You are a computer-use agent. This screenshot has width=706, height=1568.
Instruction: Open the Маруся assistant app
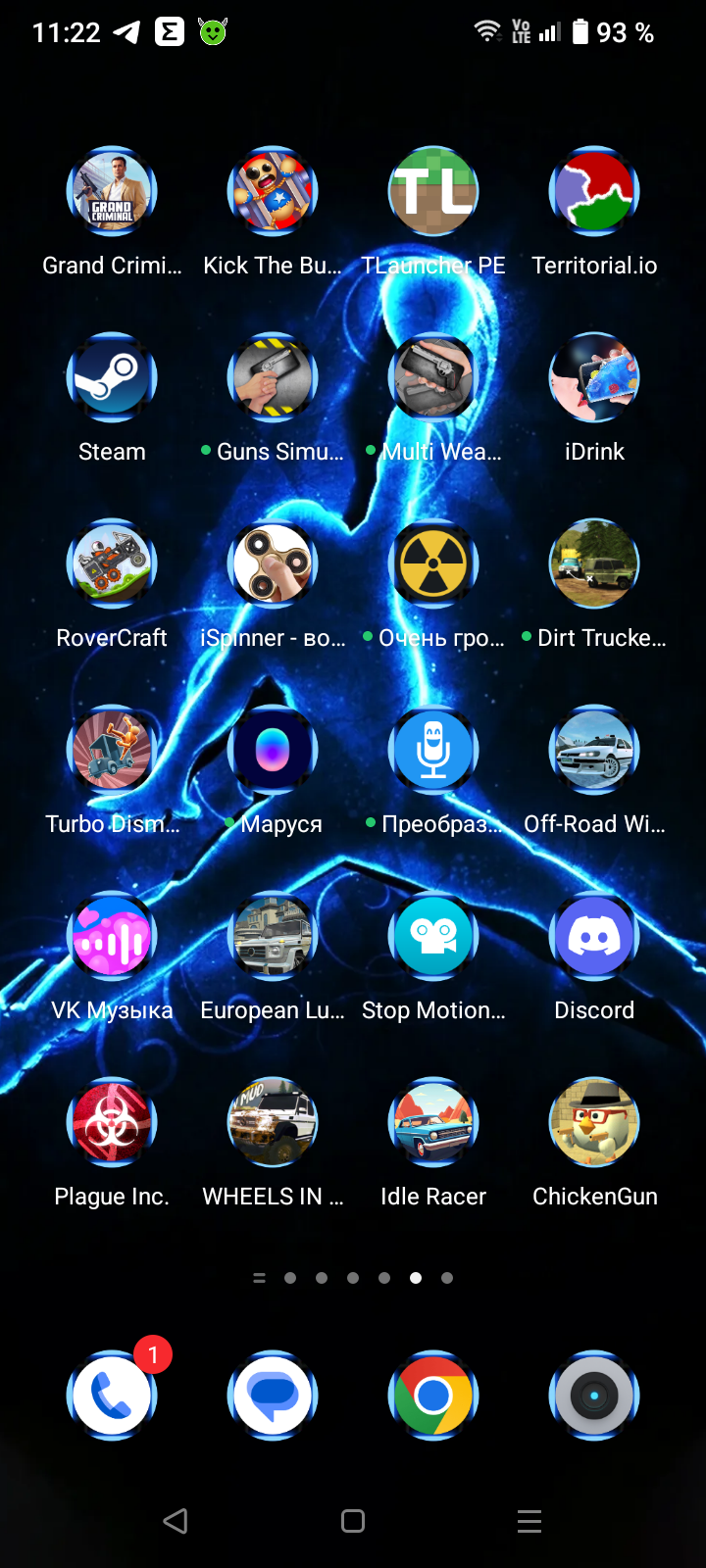tap(273, 750)
